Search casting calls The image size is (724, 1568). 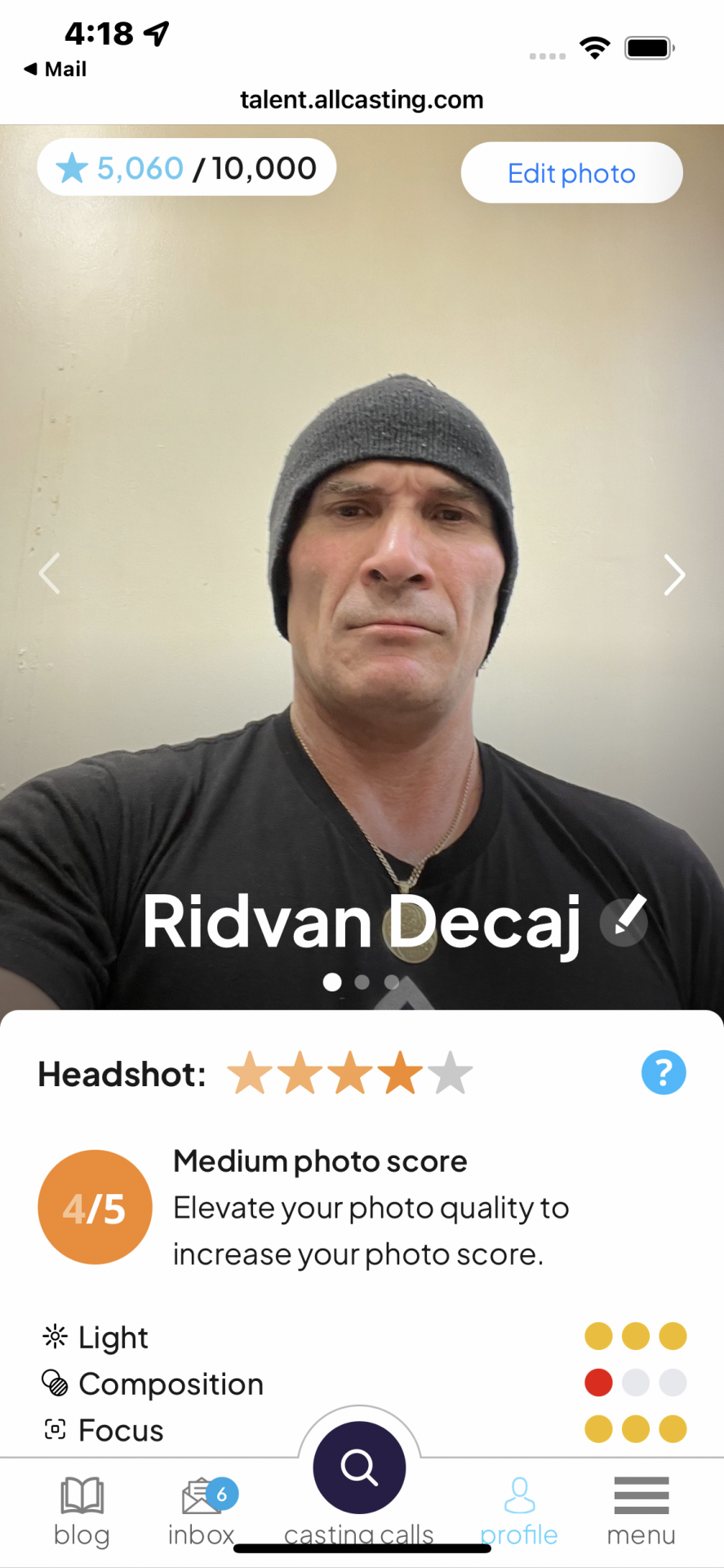pos(359,1468)
